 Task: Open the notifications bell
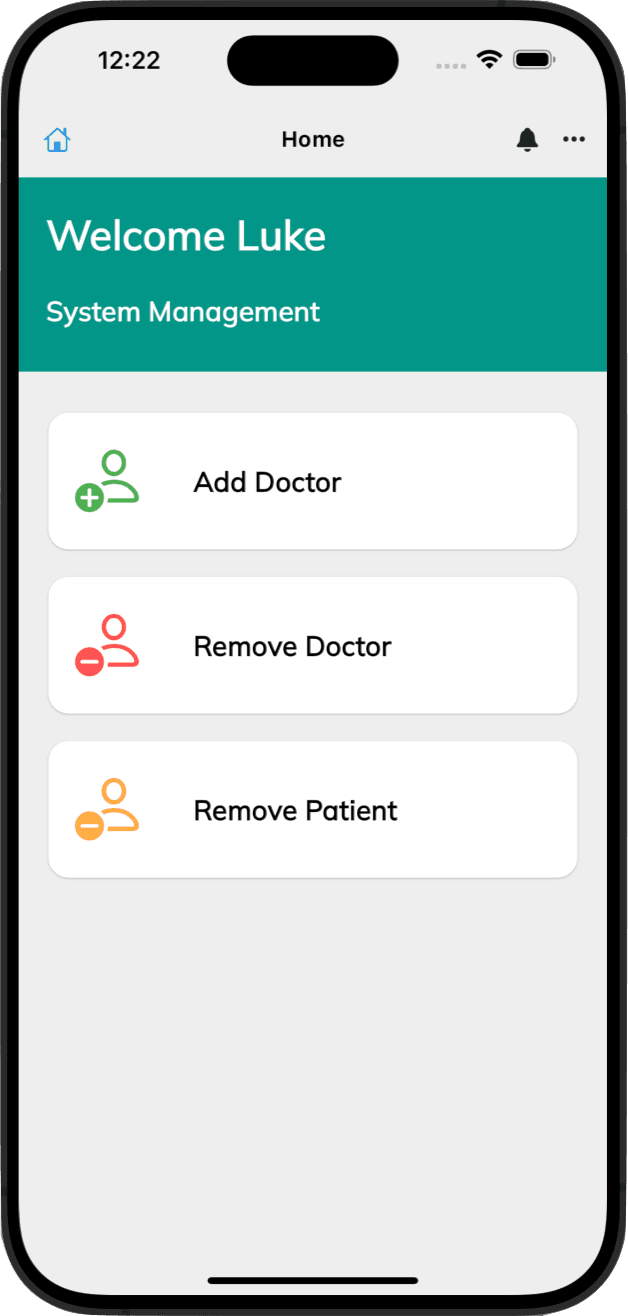[527, 140]
